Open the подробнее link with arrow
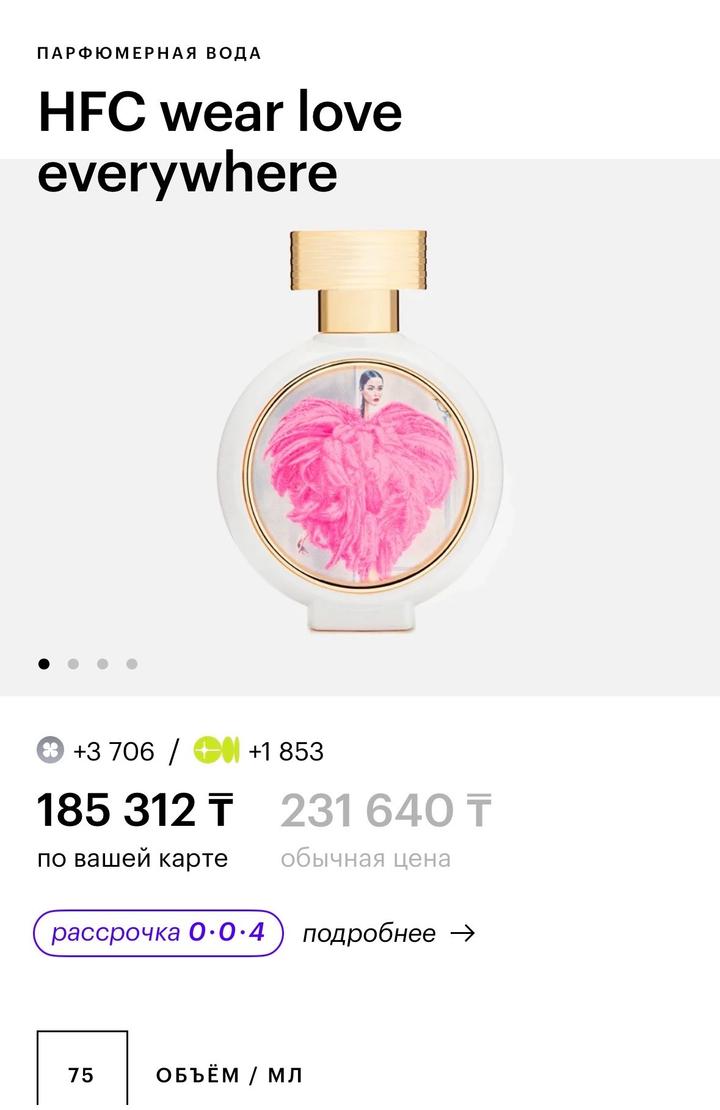The image size is (720, 1110). click(x=388, y=933)
